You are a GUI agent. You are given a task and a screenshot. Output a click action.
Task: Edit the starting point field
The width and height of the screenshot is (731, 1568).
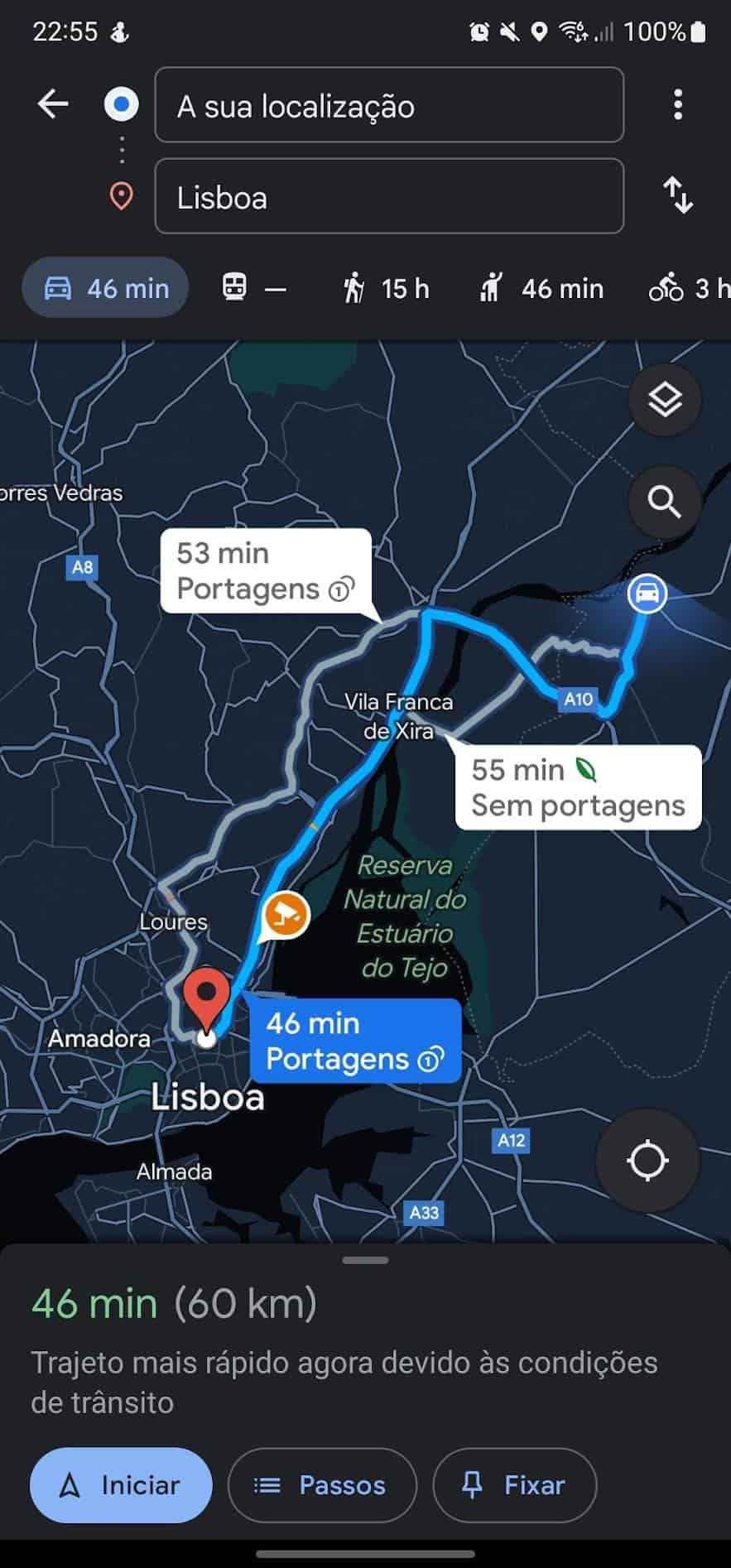click(388, 106)
